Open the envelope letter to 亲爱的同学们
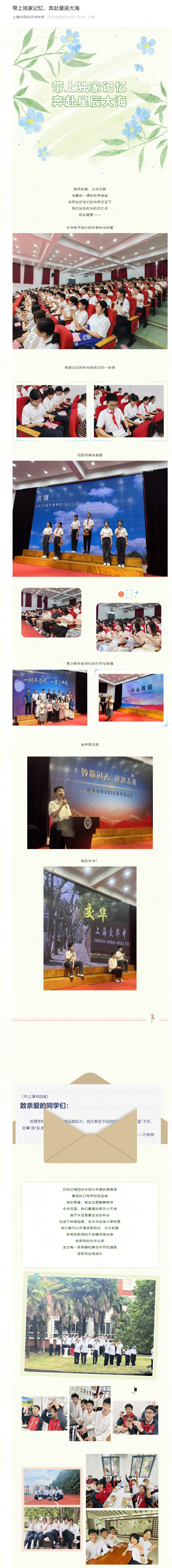The width and height of the screenshot is (172, 1568). coord(90,1127)
